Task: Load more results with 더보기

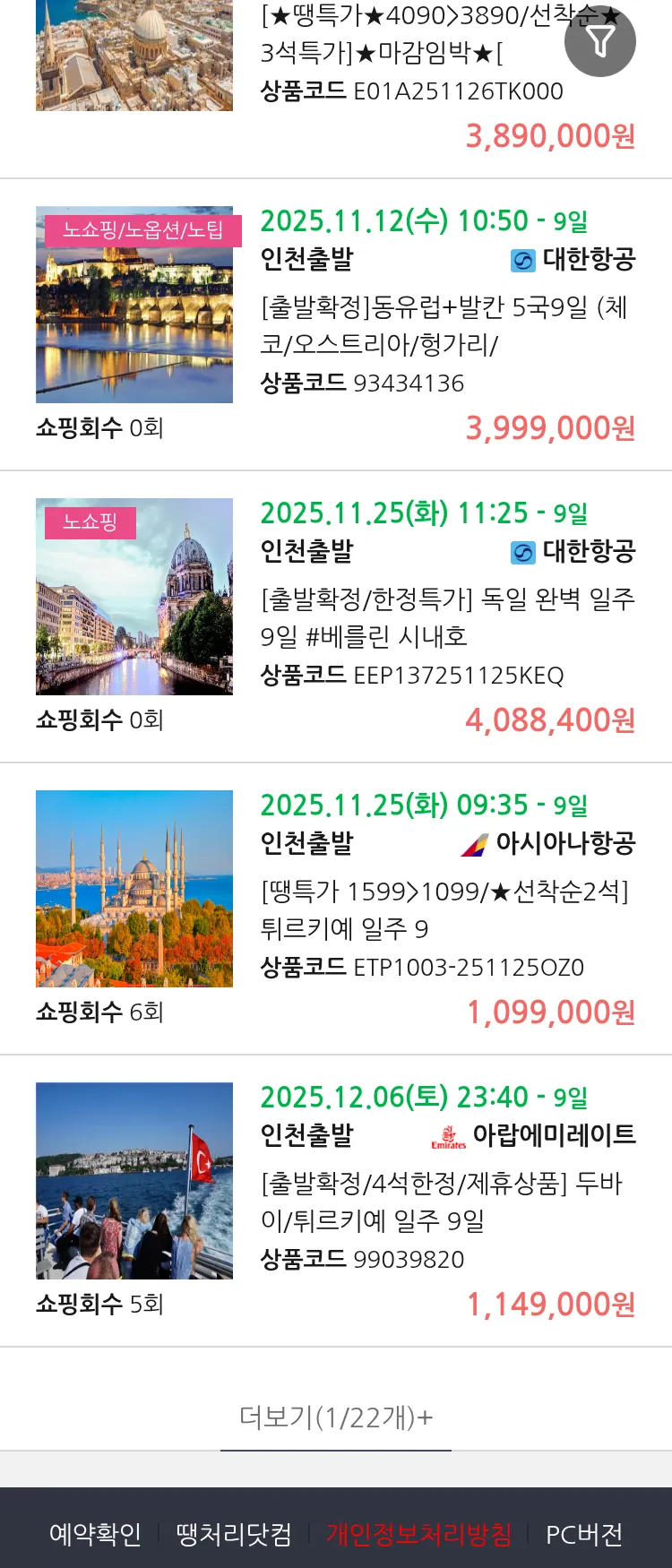Action: (336, 1417)
